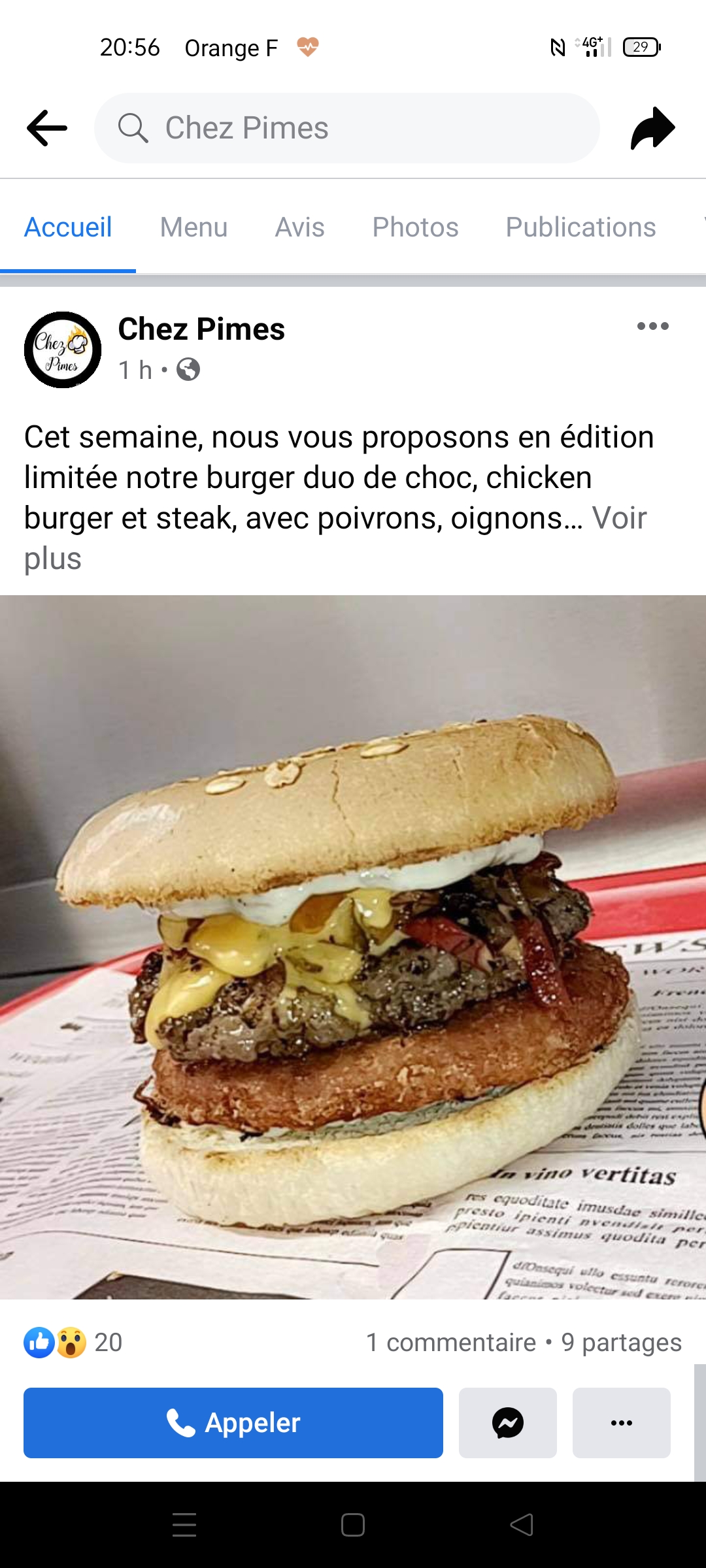The height and width of the screenshot is (1568, 706).
Task: Tap the Chez Pimes search field
Action: [x=346, y=128]
